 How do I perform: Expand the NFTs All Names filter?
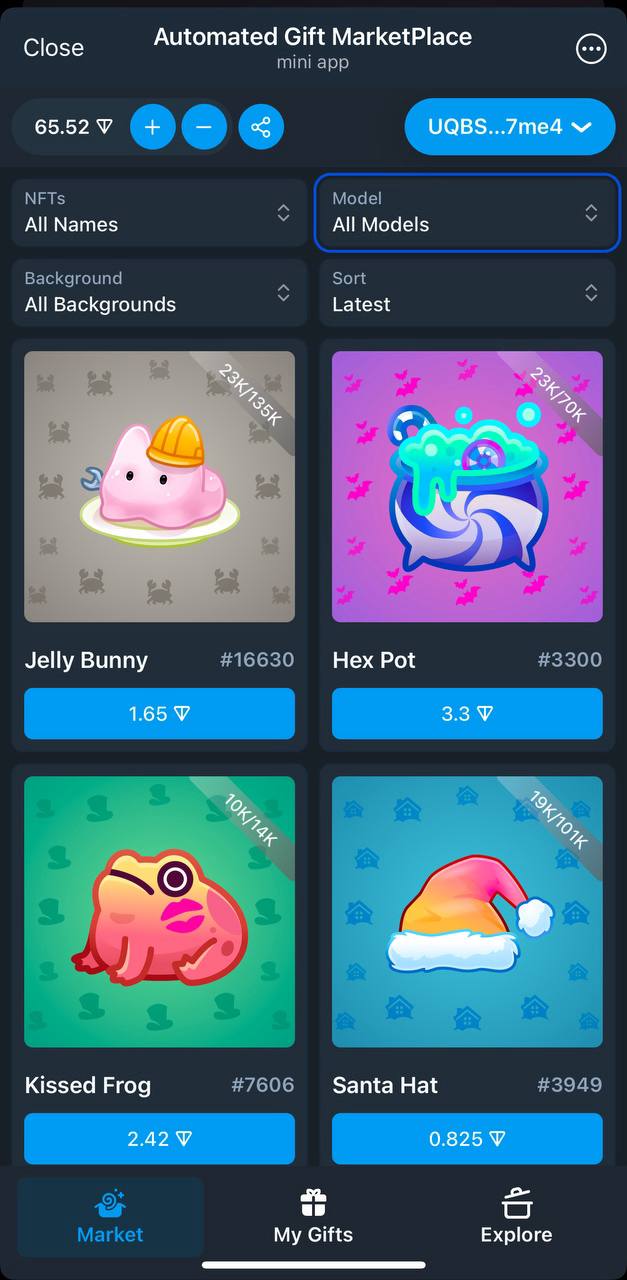(x=159, y=212)
